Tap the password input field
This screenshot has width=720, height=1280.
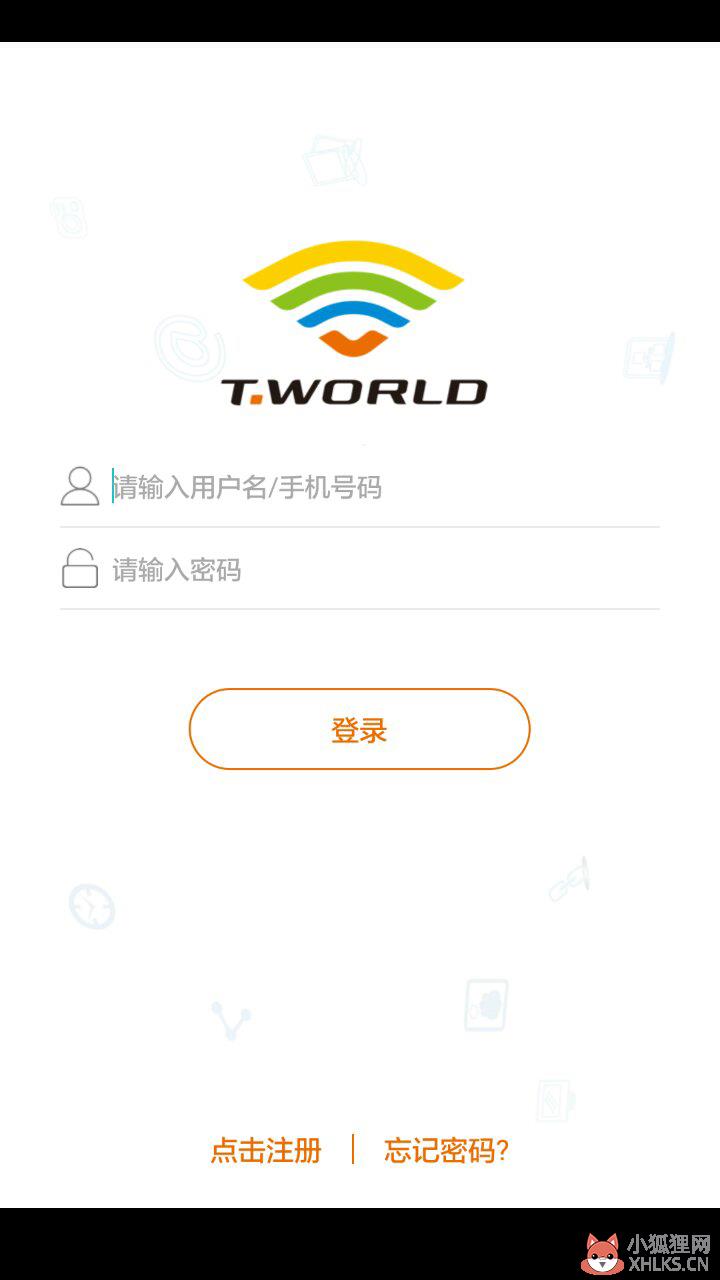click(x=384, y=571)
